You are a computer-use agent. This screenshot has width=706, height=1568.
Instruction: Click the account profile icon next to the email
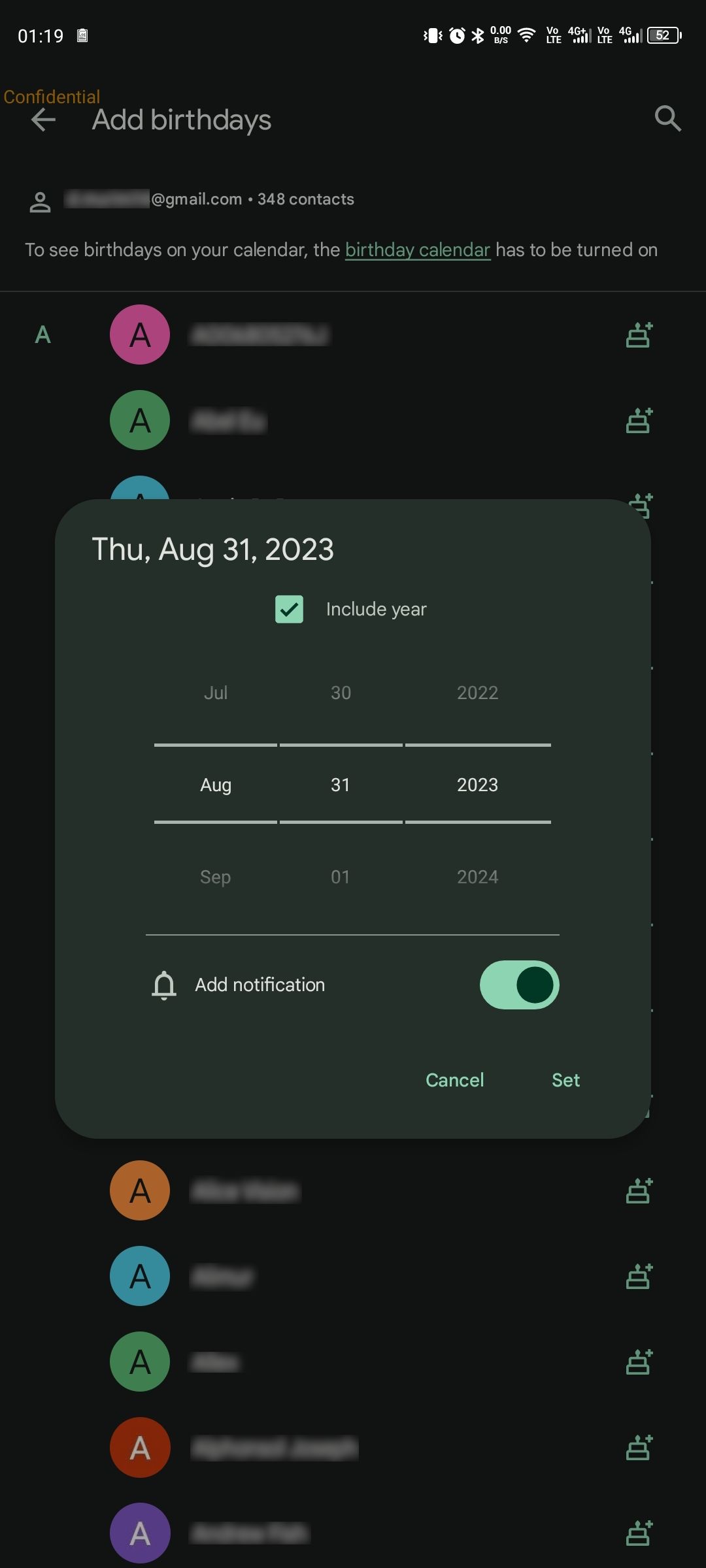click(x=41, y=201)
